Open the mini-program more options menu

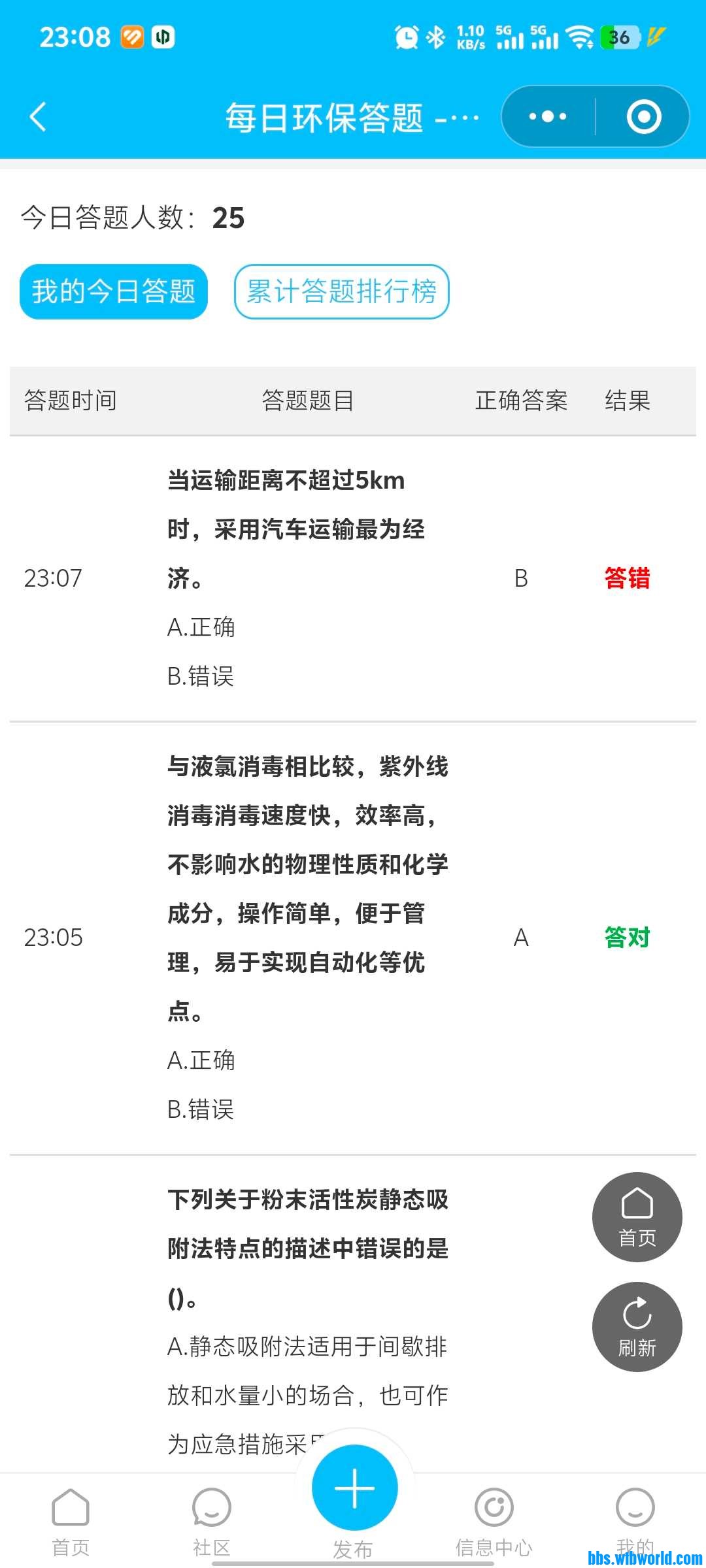point(546,116)
